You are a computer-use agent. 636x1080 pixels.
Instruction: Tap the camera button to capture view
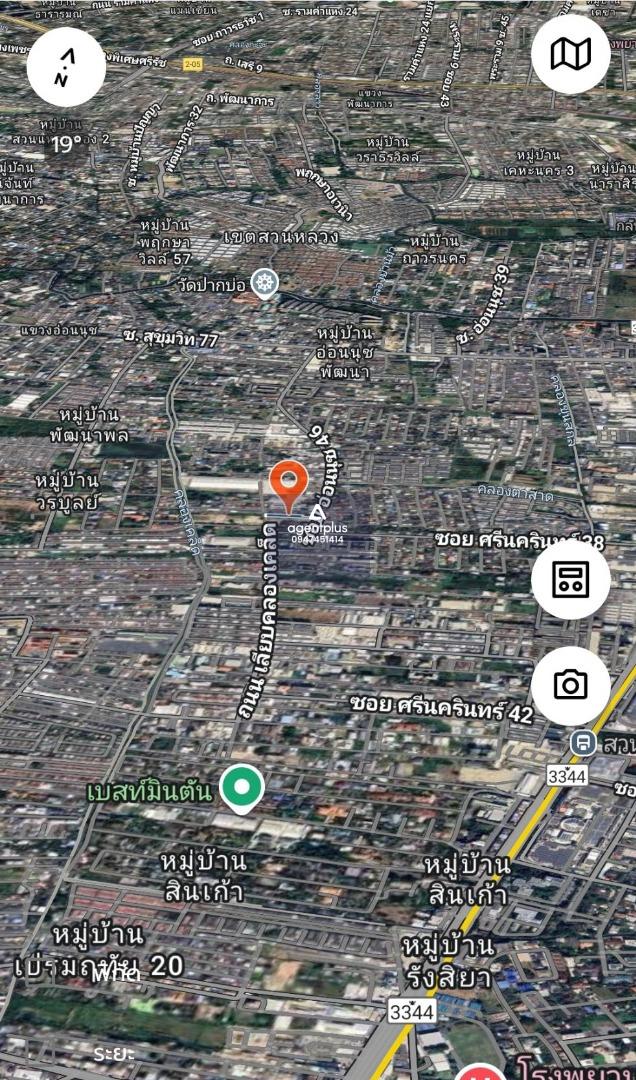click(570, 685)
